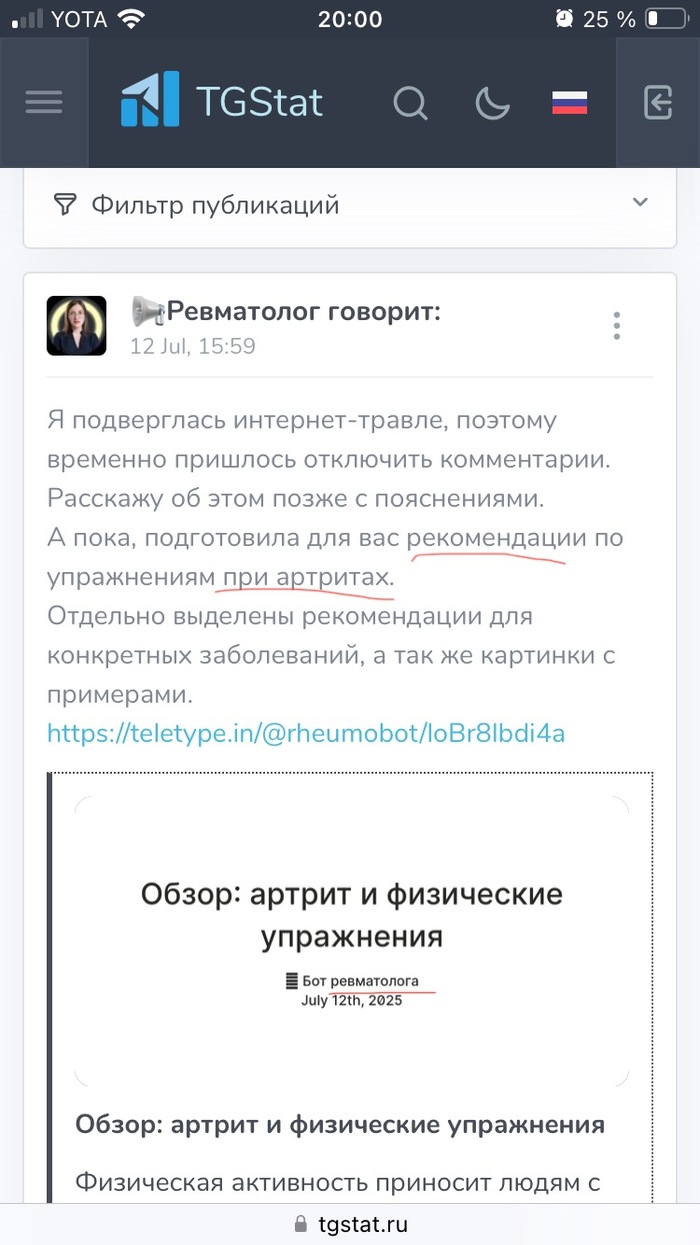Expand the Фильтр публикаций panel
The height and width of the screenshot is (1245, 700).
(x=350, y=205)
